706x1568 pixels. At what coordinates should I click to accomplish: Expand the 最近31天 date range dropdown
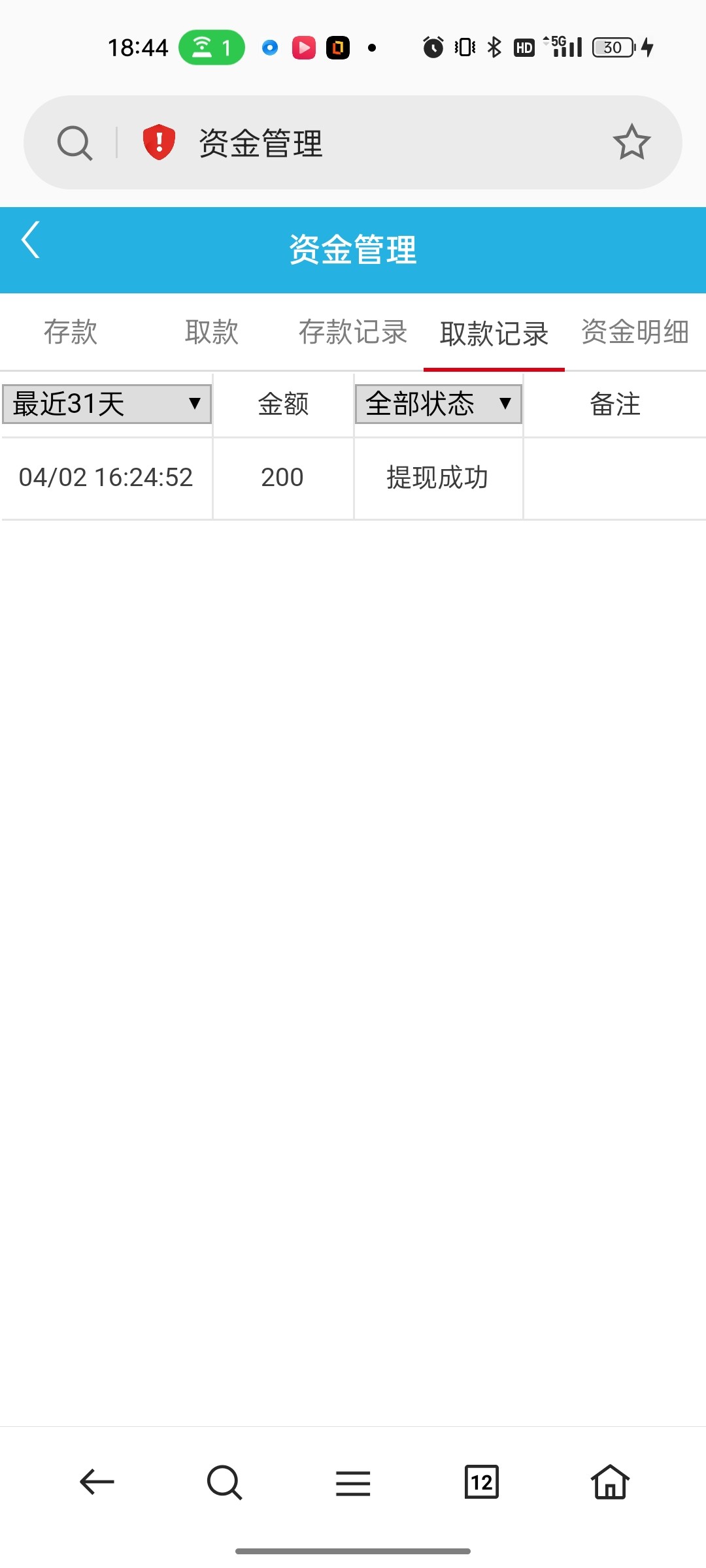(x=107, y=404)
